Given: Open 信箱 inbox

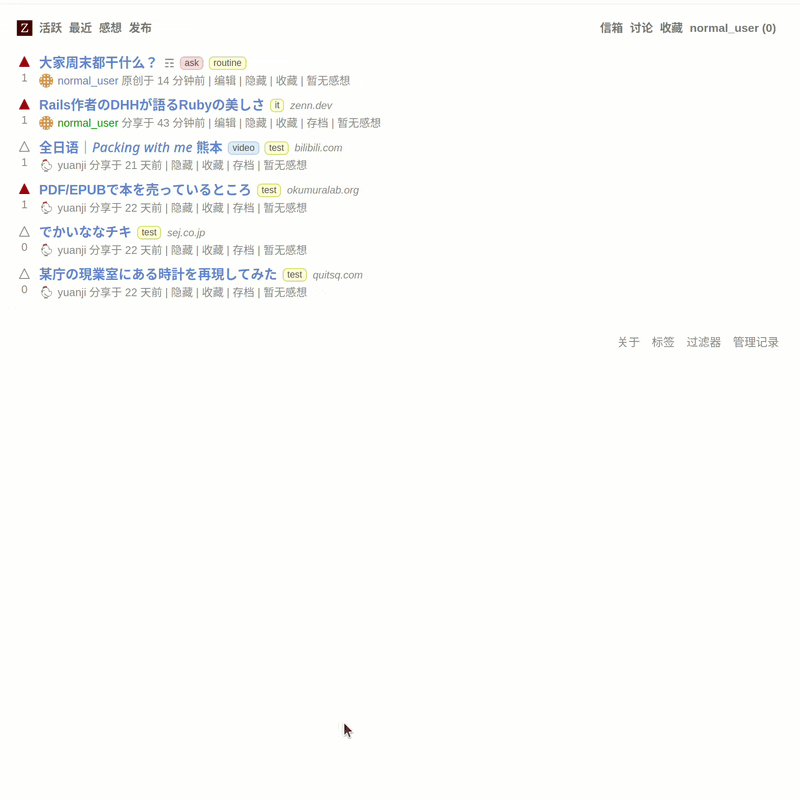Looking at the screenshot, I should [x=611, y=28].
